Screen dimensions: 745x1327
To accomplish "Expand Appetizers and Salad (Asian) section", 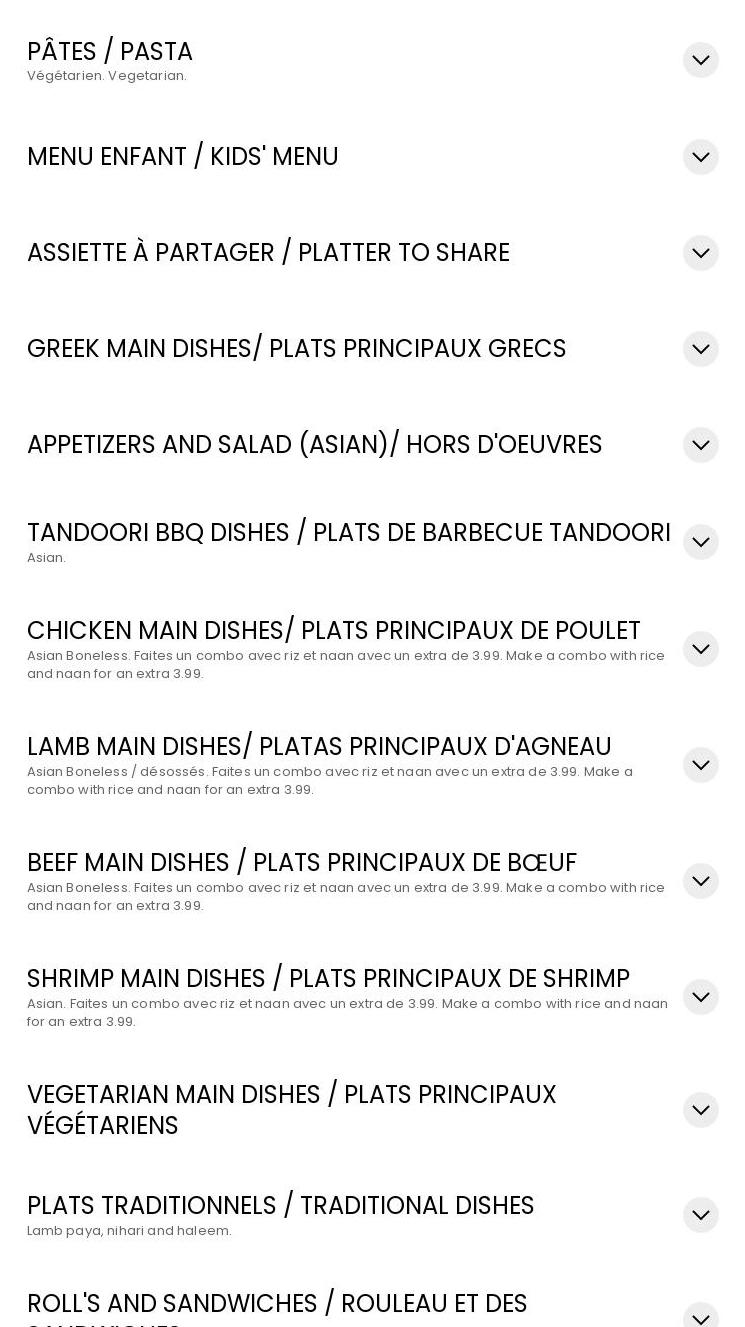I will point(700,445).
